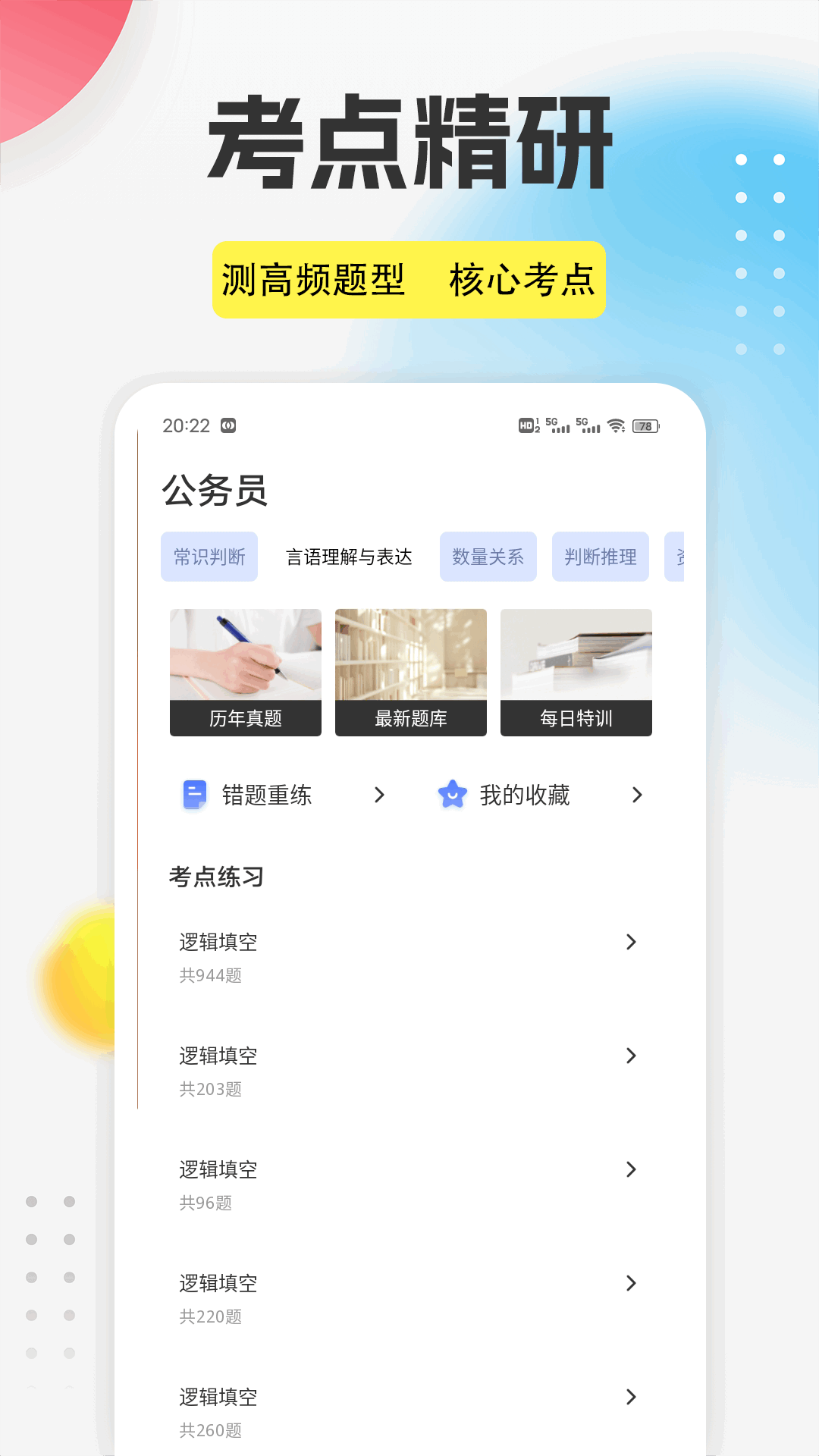819x1456 pixels.
Task: Select the 判断推理 category chip
Action: (600, 557)
